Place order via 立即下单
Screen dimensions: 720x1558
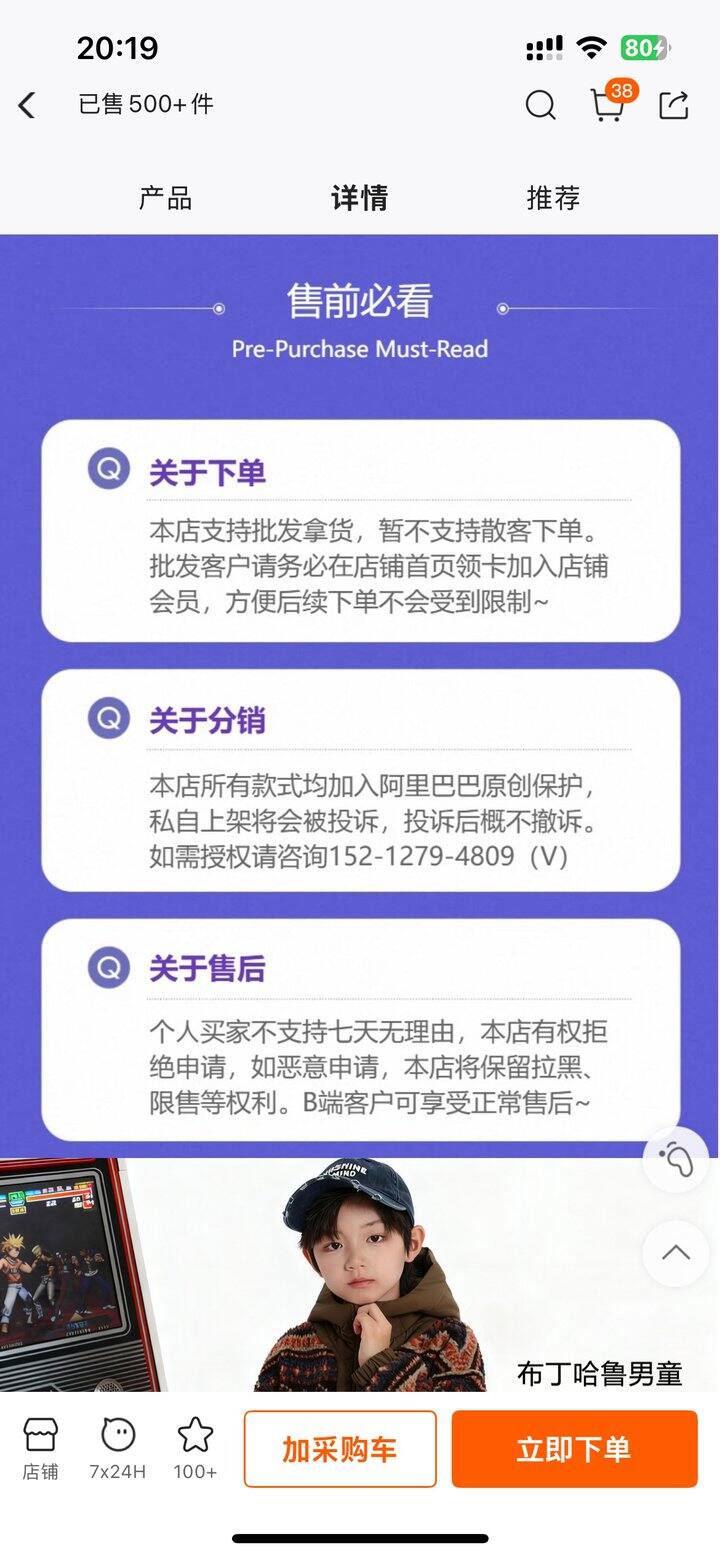pyautogui.click(x=574, y=1449)
